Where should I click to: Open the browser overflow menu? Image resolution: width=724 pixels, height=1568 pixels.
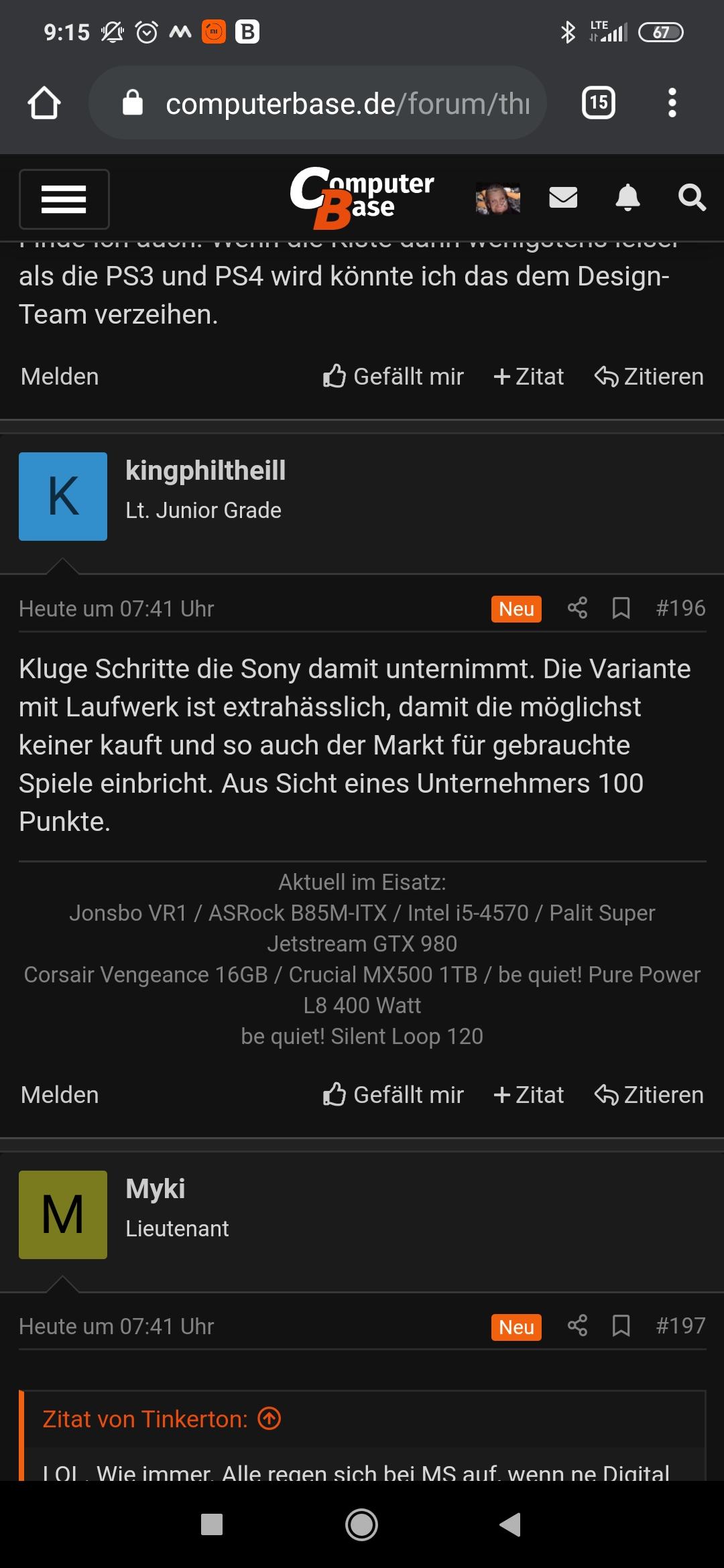672,103
